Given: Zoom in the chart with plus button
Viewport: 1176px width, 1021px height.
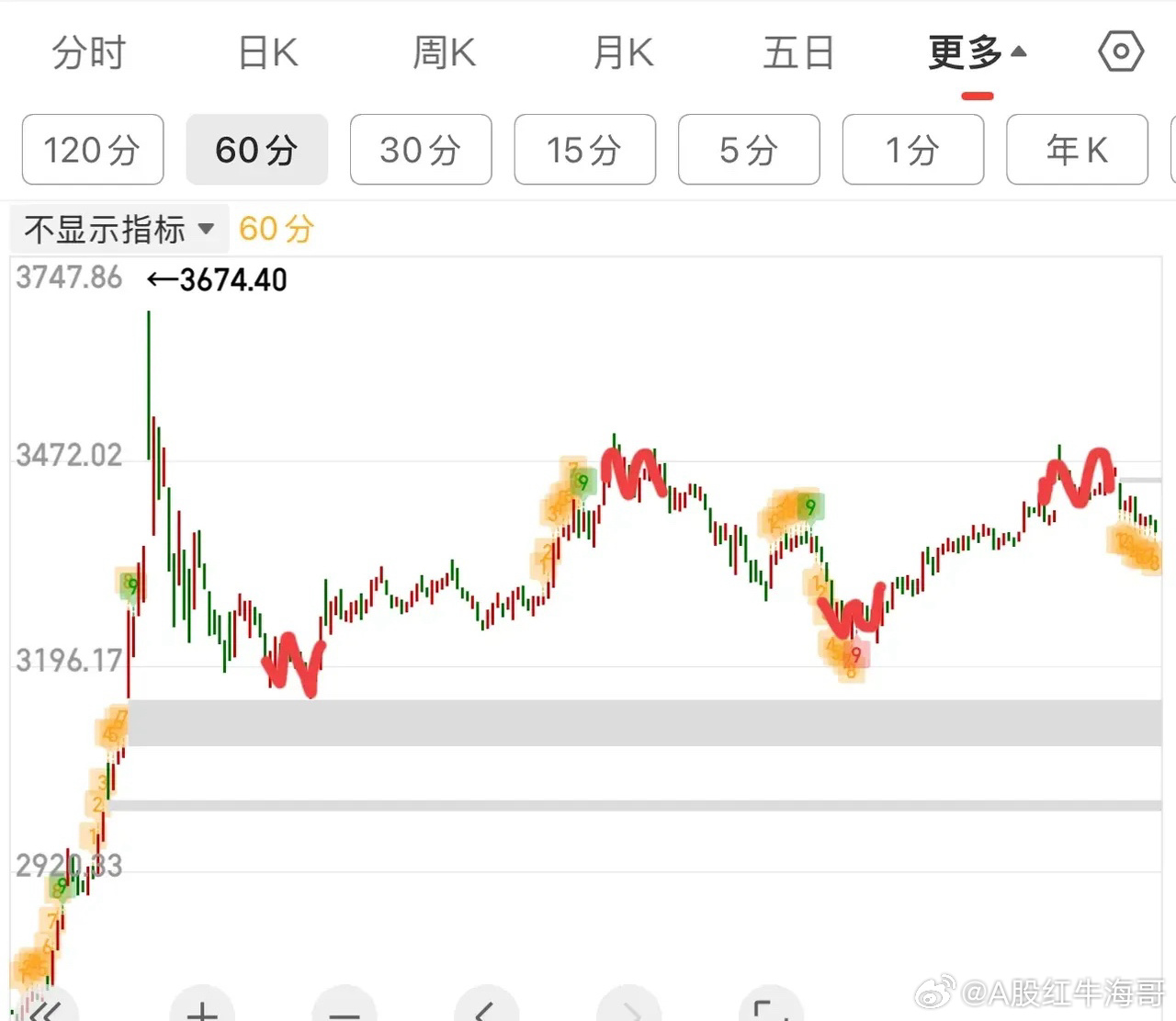Looking at the screenshot, I should click(202, 1009).
